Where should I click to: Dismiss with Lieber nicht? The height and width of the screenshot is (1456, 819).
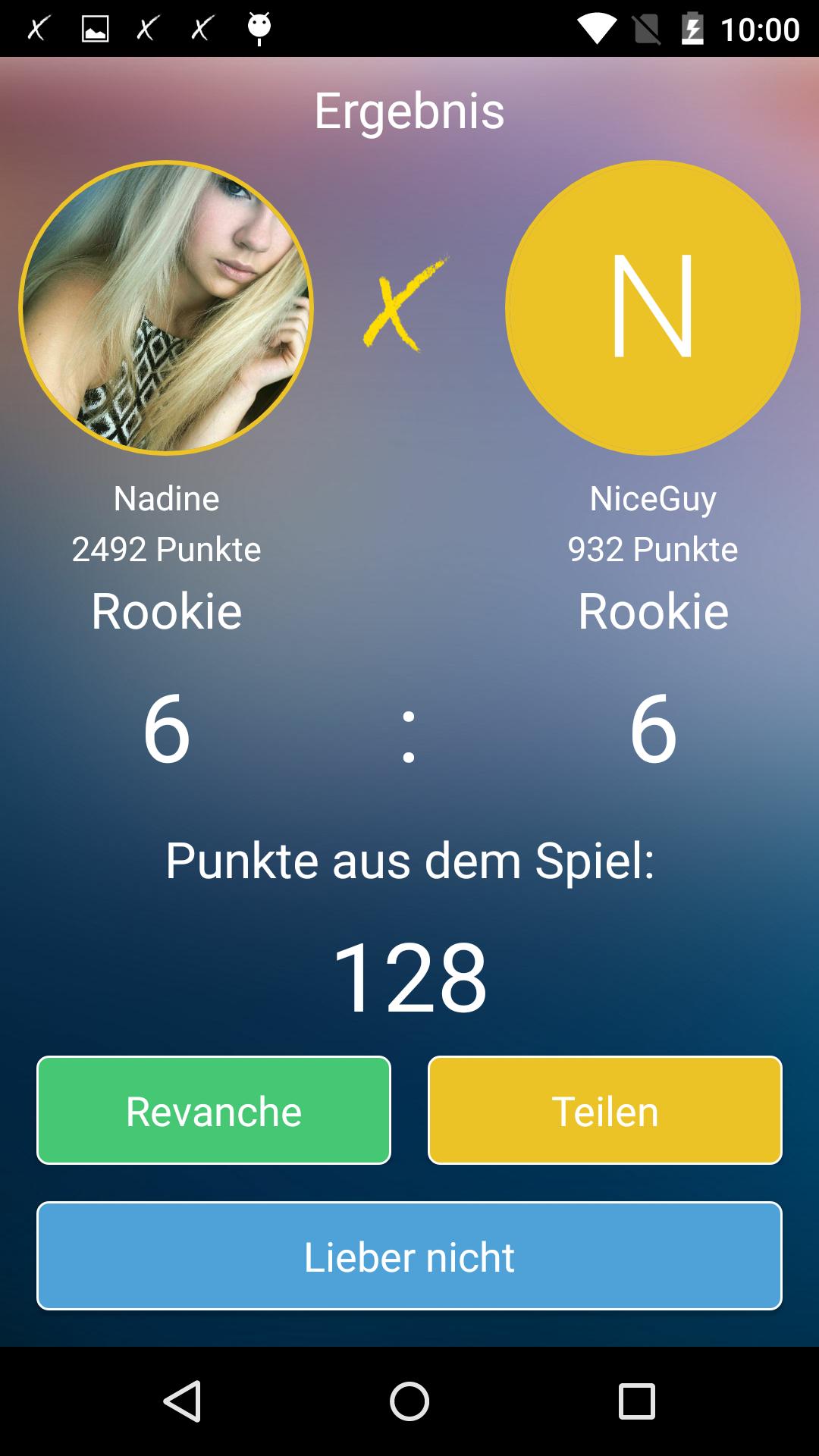[x=409, y=1257]
